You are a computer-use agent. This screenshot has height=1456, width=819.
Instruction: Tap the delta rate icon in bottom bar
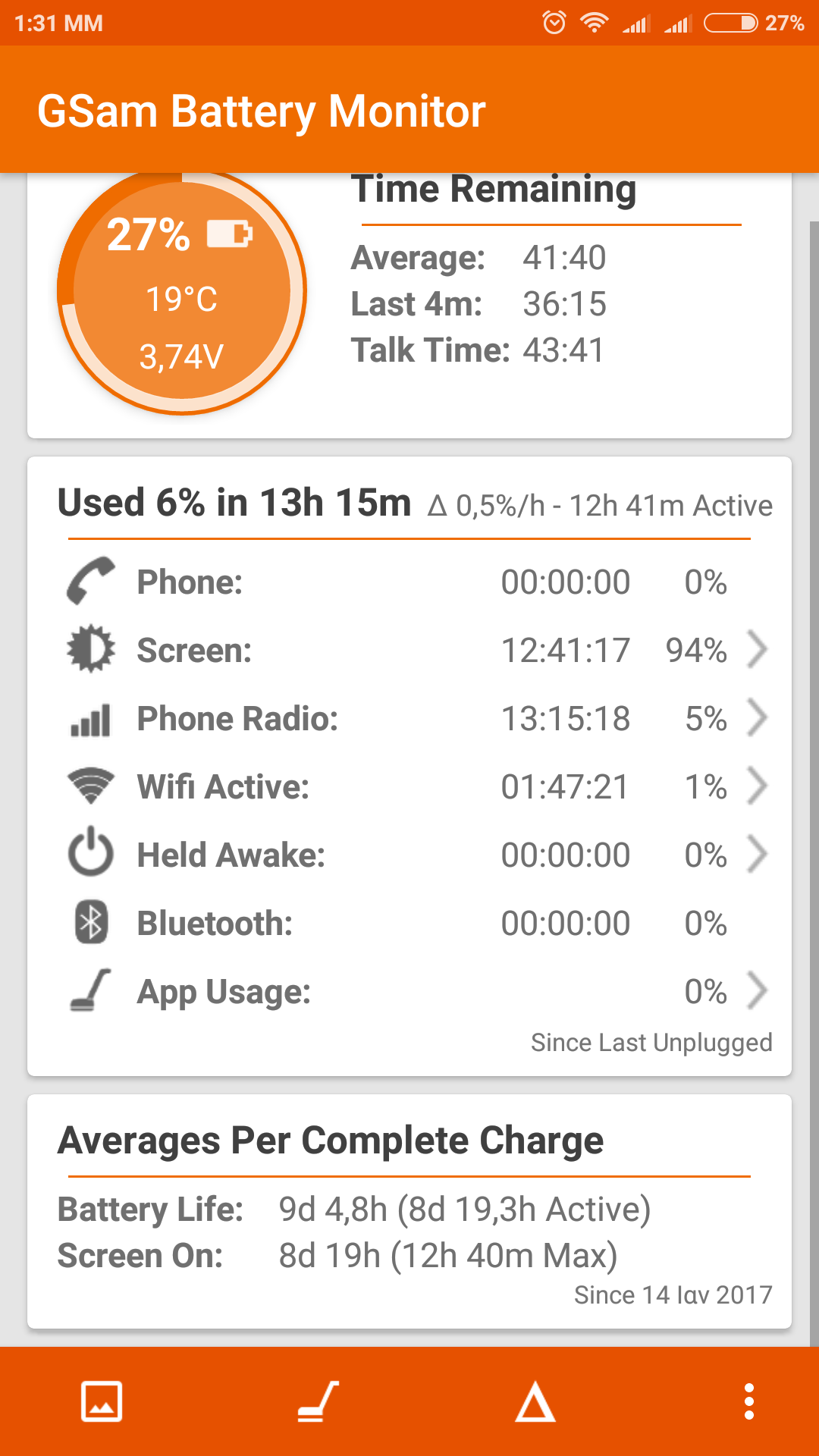click(x=535, y=1401)
